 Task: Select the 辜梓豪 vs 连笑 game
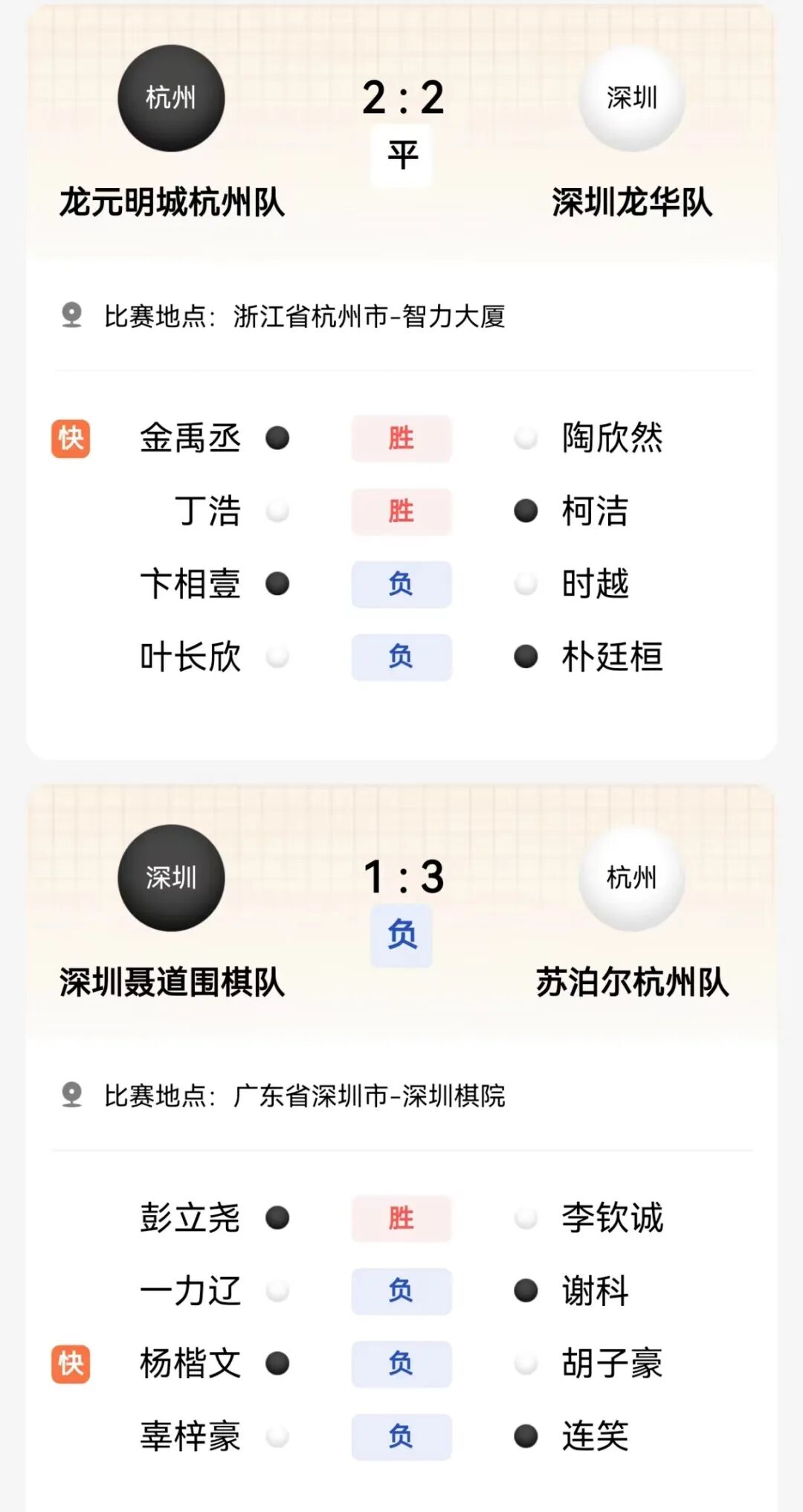pos(401,1436)
